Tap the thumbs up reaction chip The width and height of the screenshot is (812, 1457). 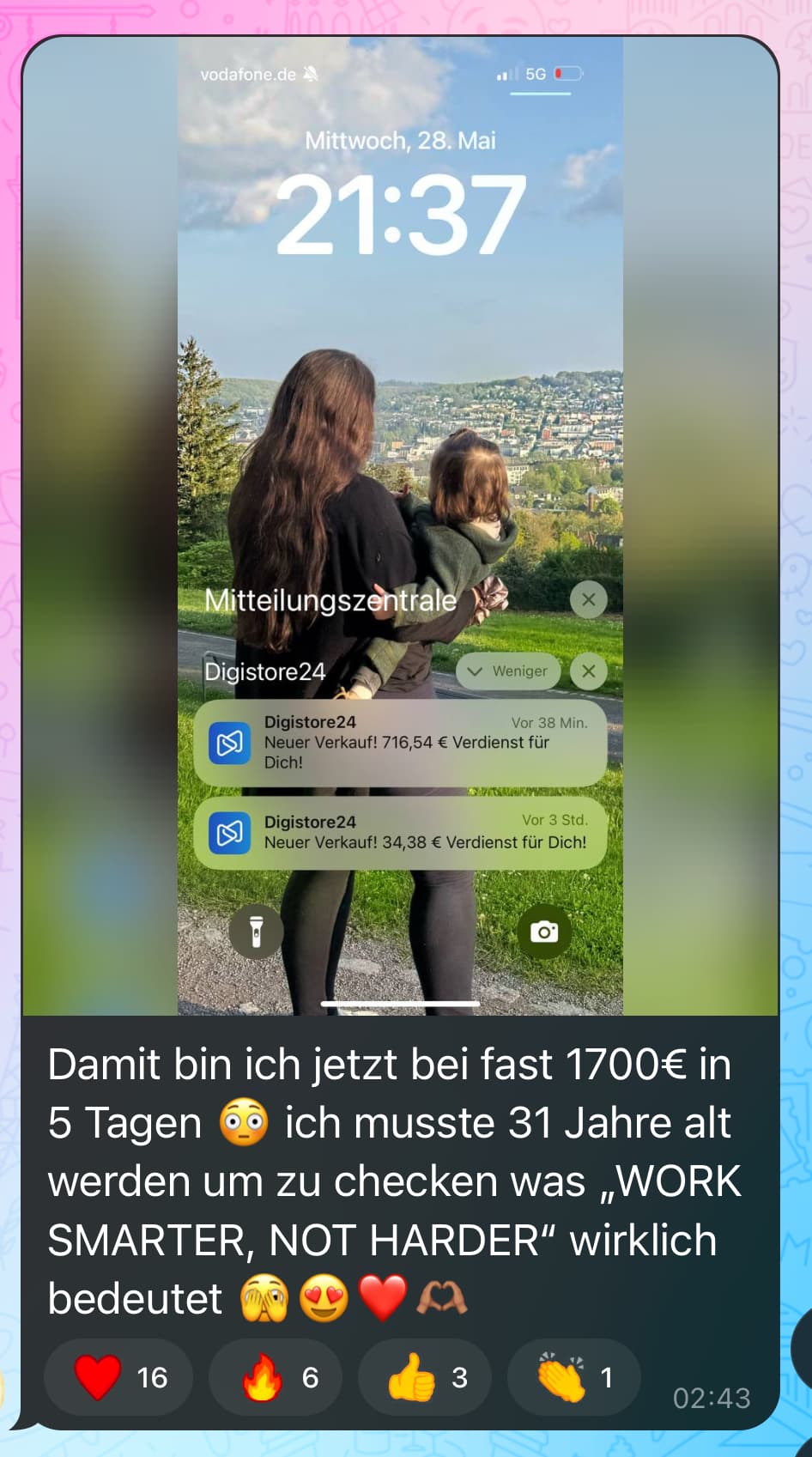(425, 1377)
